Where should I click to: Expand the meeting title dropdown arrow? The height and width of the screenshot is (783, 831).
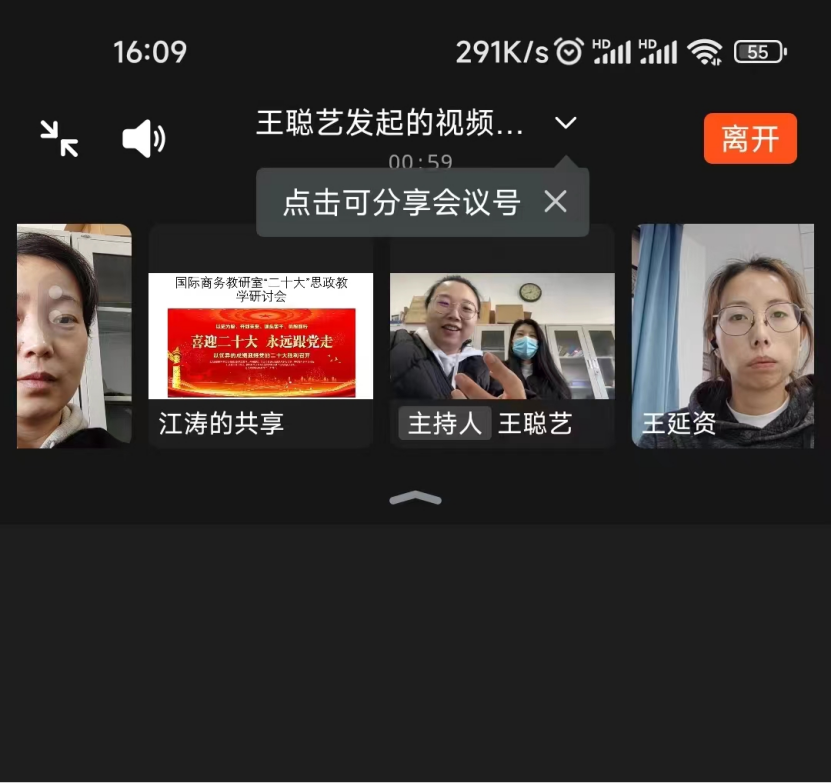click(566, 123)
